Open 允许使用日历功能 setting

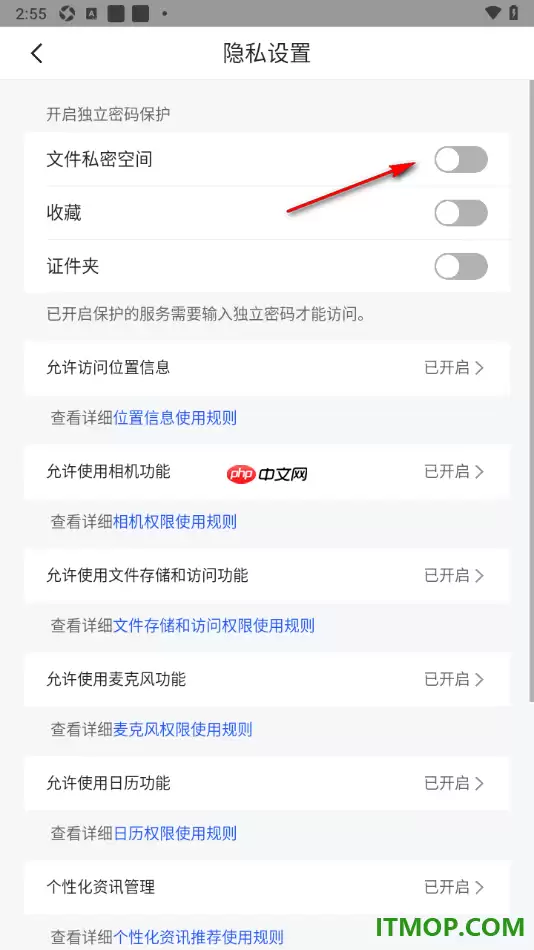pyautogui.click(x=267, y=783)
